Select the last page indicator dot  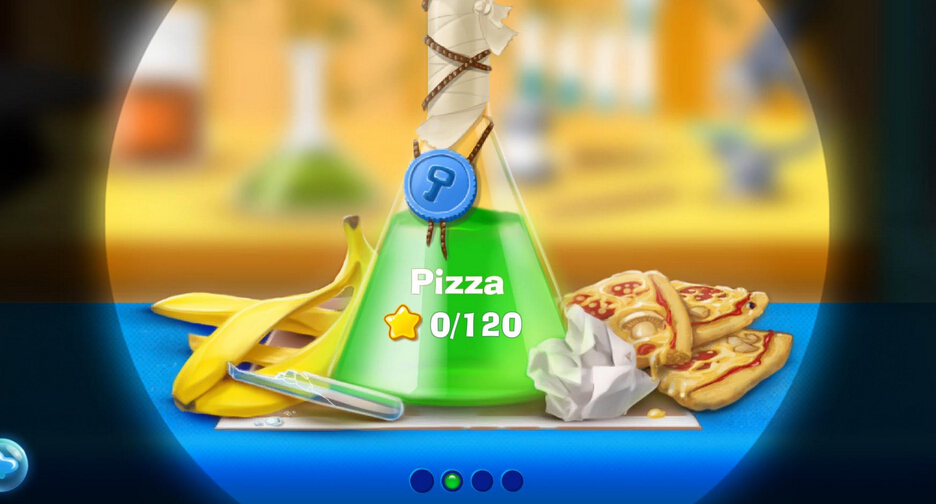tap(512, 481)
